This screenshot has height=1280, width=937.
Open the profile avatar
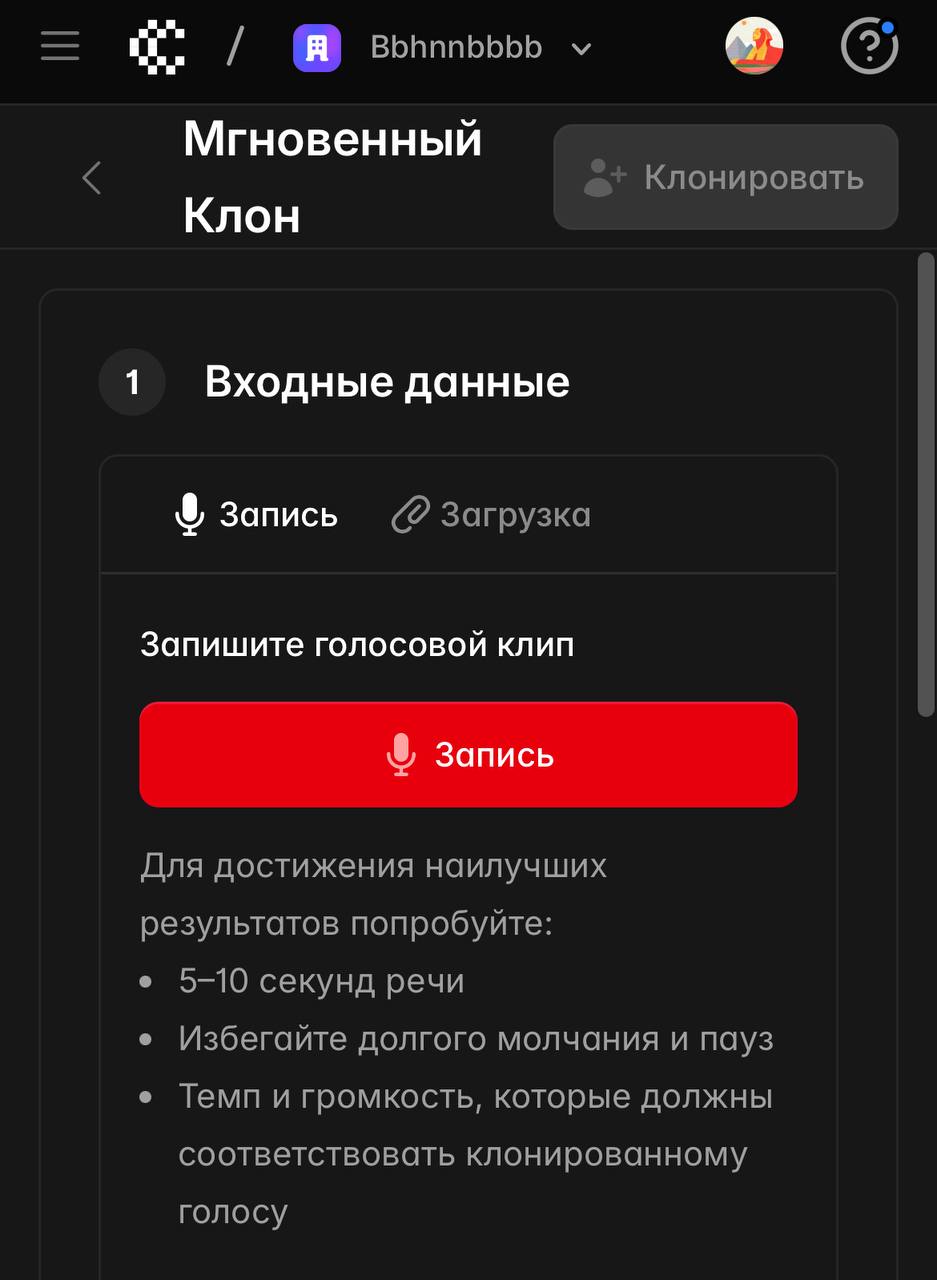coord(753,46)
